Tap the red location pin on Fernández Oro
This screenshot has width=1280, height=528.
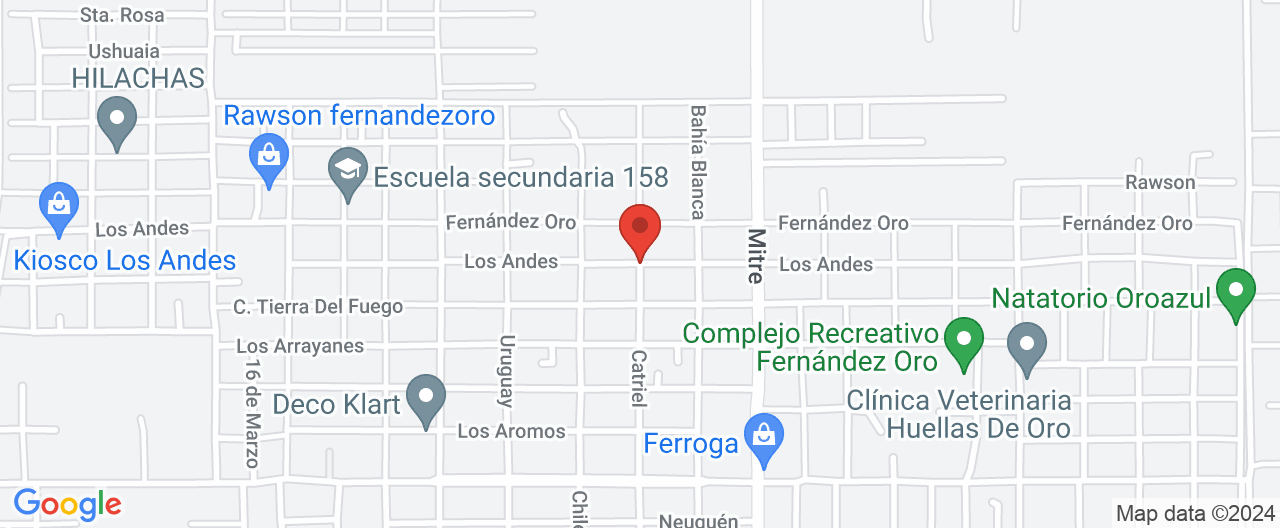click(640, 229)
